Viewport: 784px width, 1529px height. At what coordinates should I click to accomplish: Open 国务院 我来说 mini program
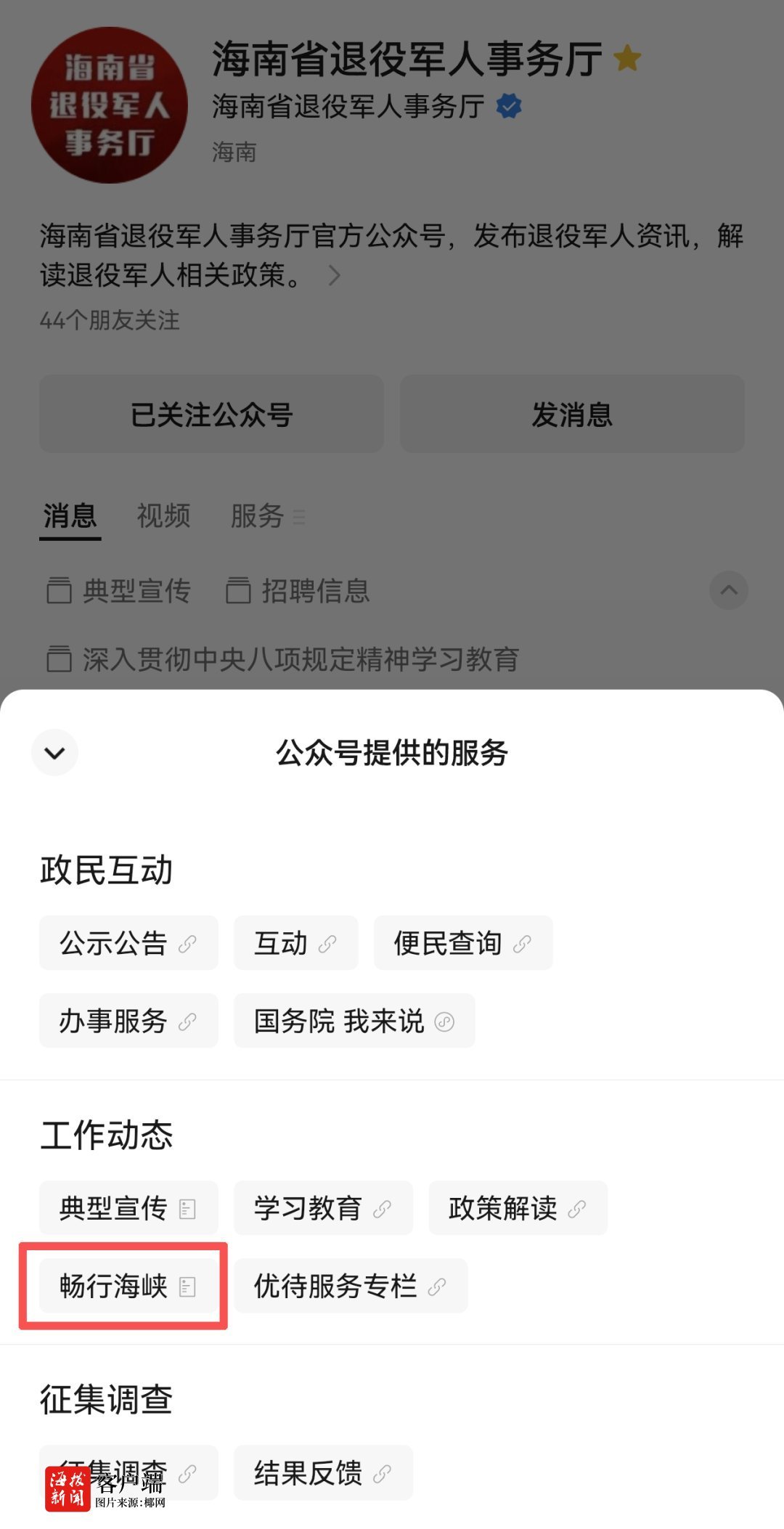(x=354, y=1020)
